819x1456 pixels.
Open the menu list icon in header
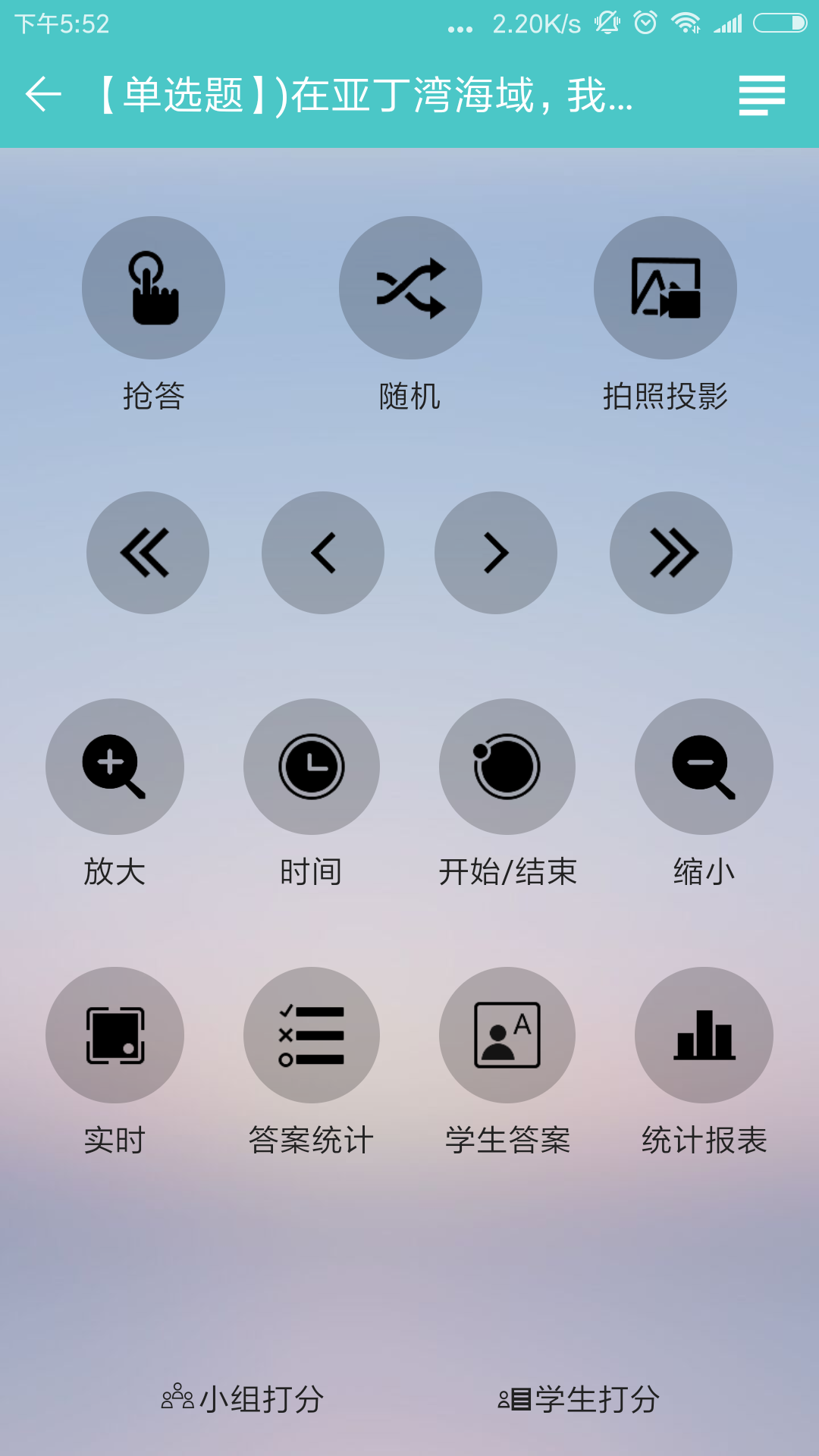coord(761,96)
